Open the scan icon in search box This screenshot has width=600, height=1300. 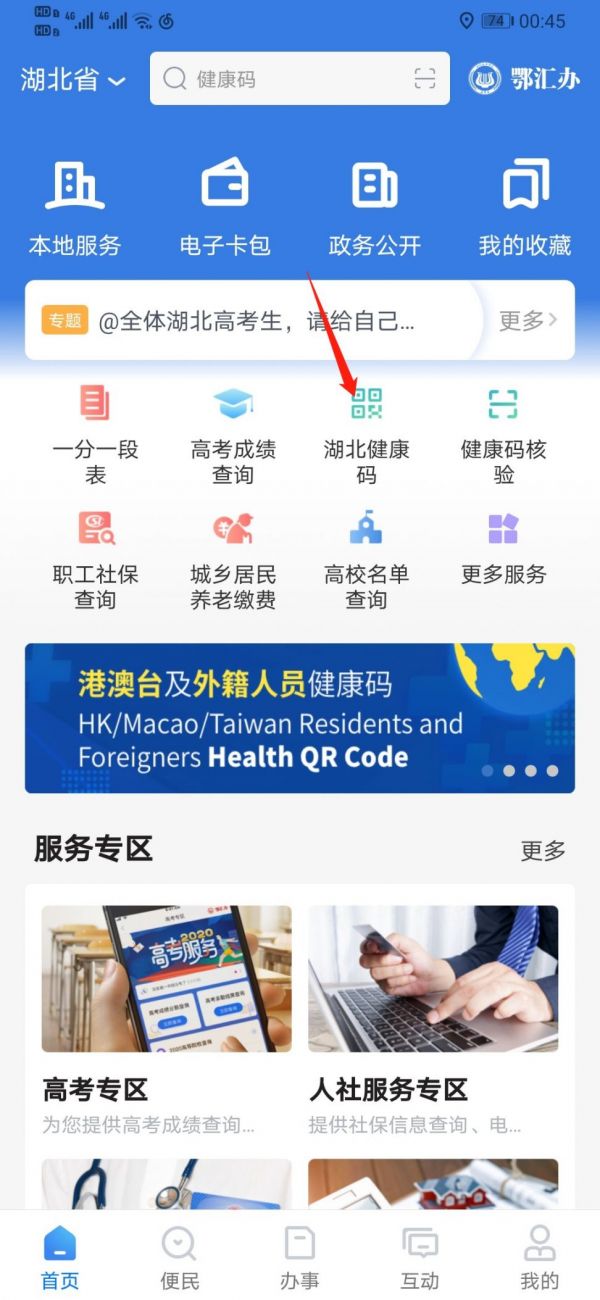[x=425, y=79]
